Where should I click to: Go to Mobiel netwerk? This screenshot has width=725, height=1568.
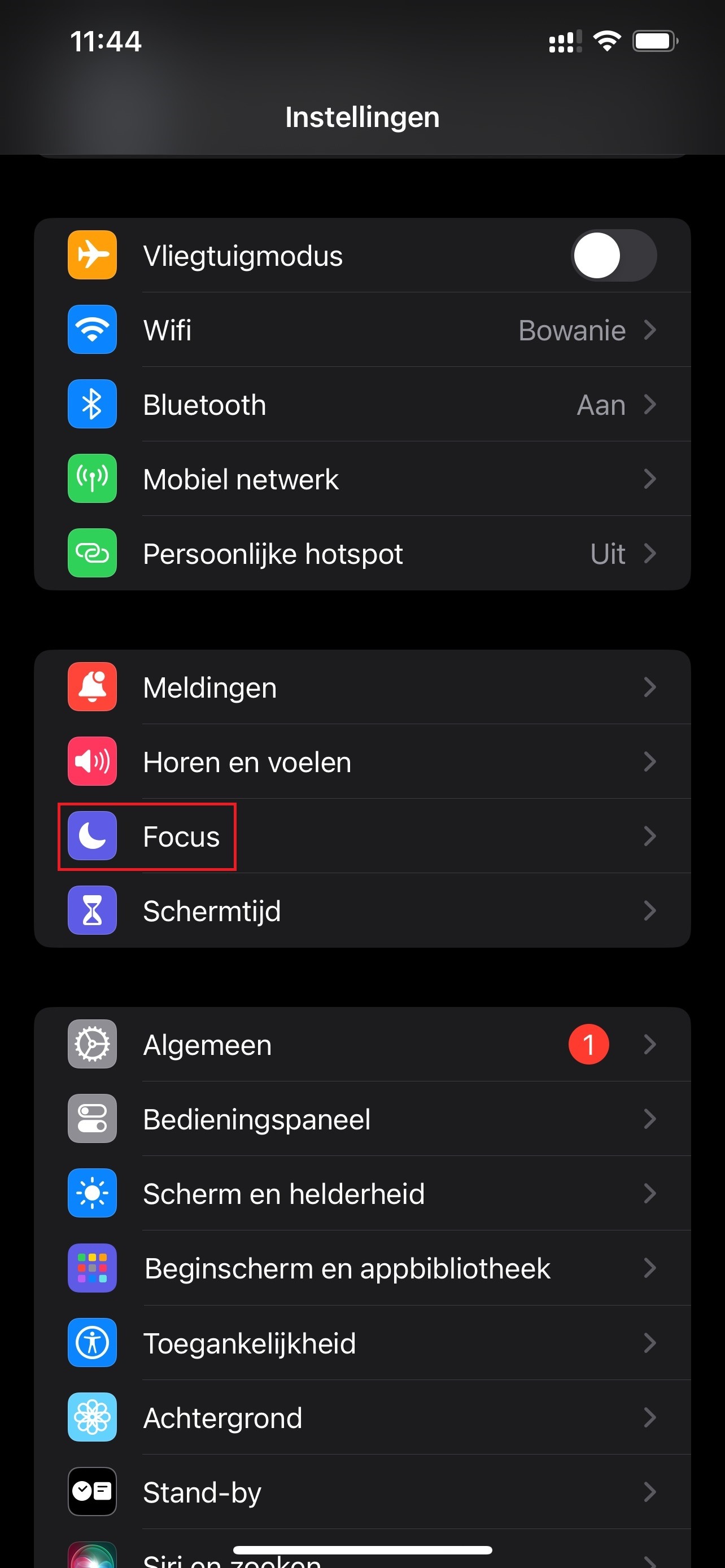[x=362, y=480]
